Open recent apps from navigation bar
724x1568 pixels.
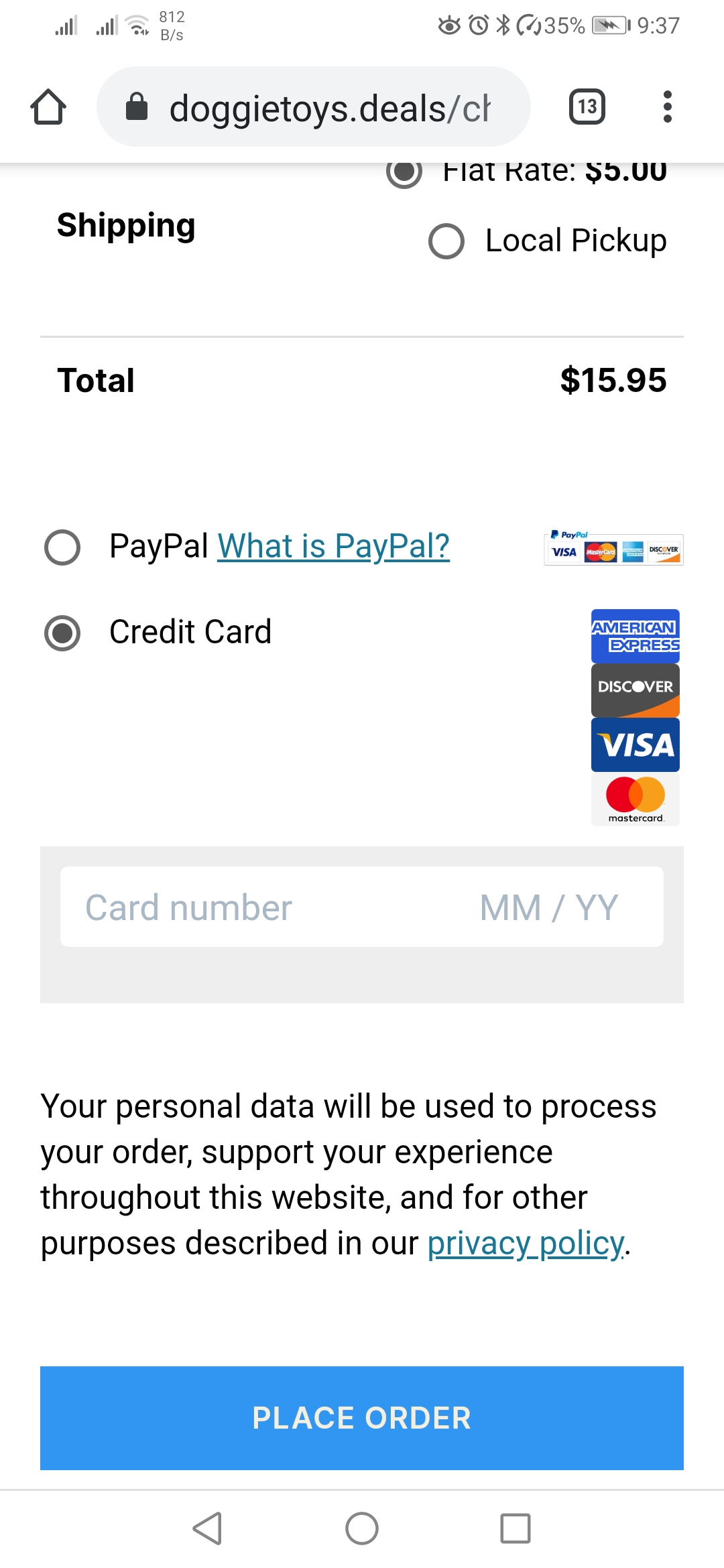(516, 1528)
